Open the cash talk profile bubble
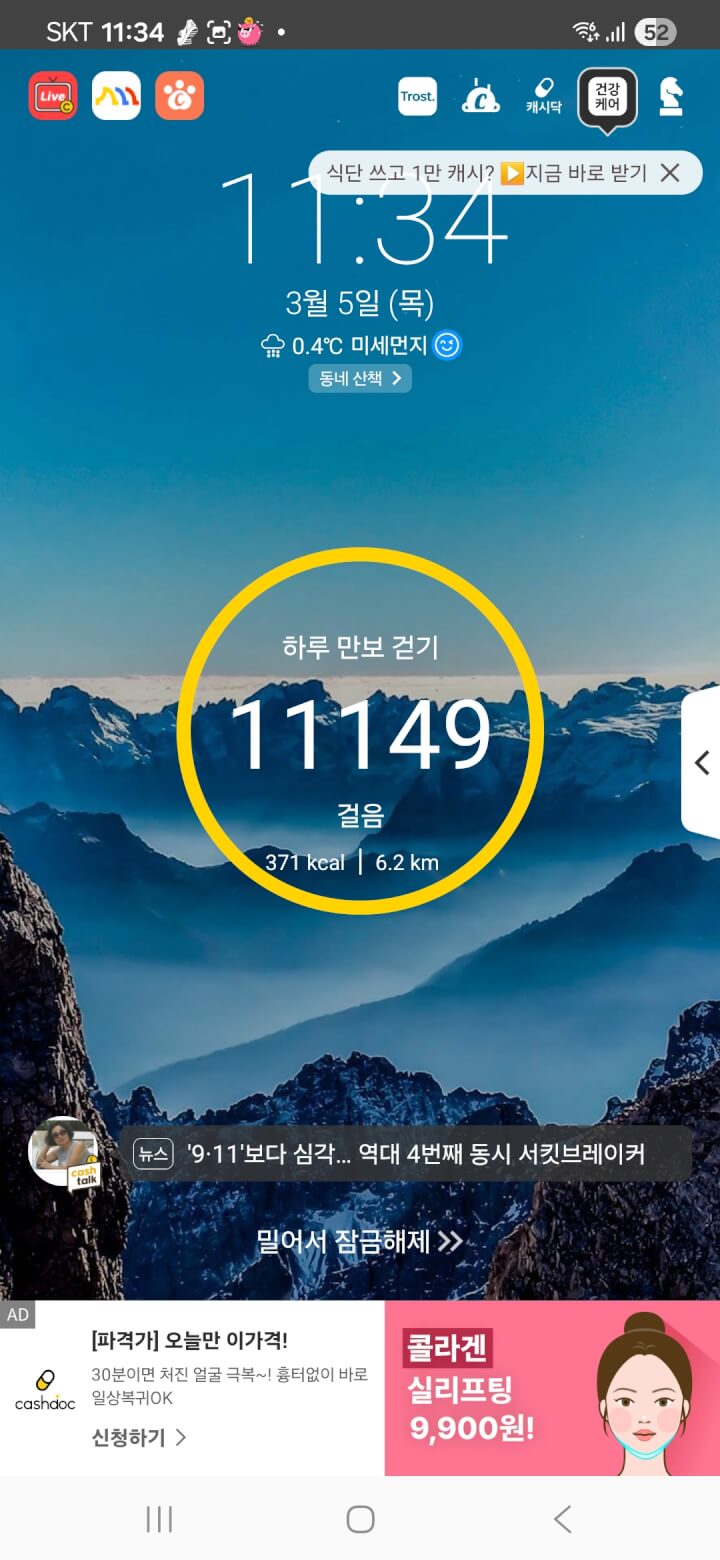Image resolution: width=720 pixels, height=1560 pixels. [65, 1154]
